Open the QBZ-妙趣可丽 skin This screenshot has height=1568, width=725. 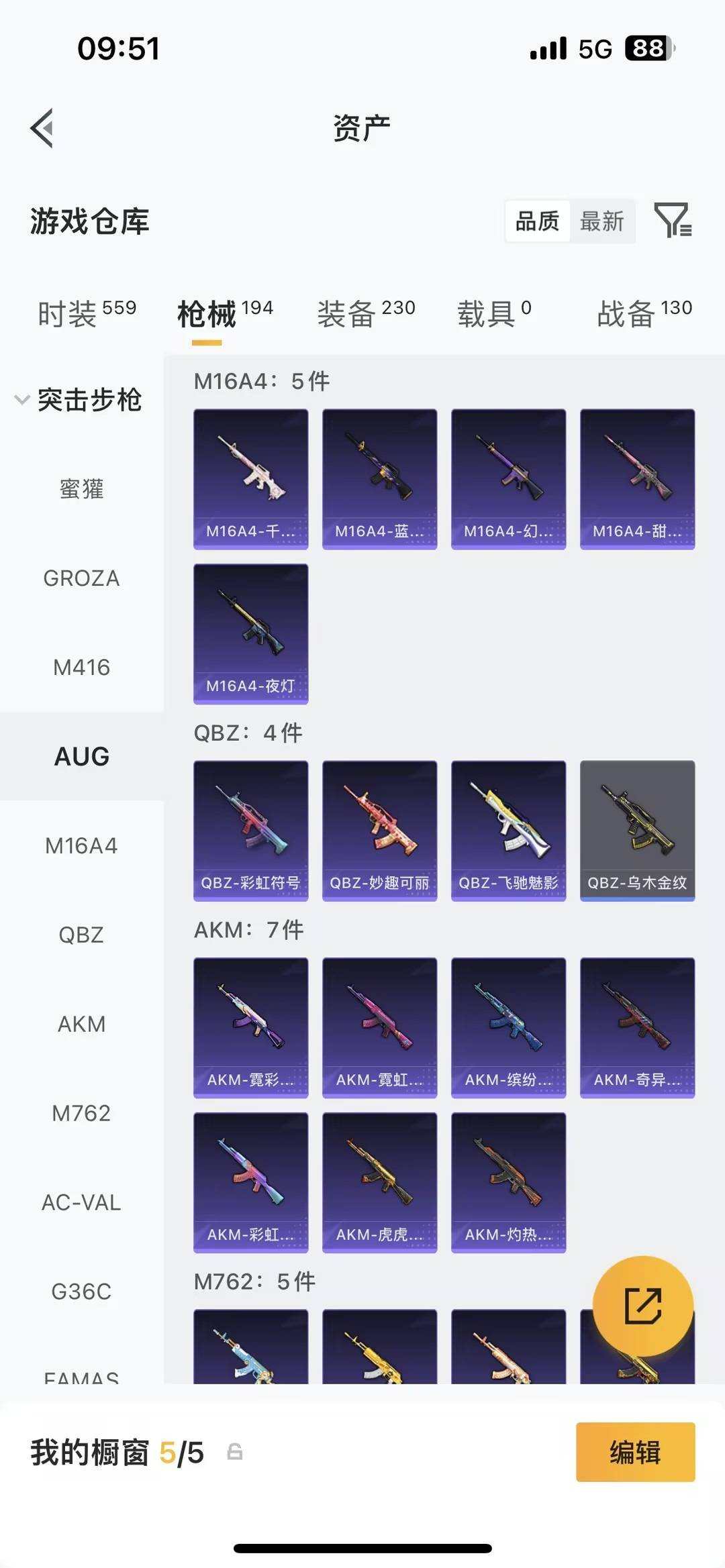[x=379, y=830]
